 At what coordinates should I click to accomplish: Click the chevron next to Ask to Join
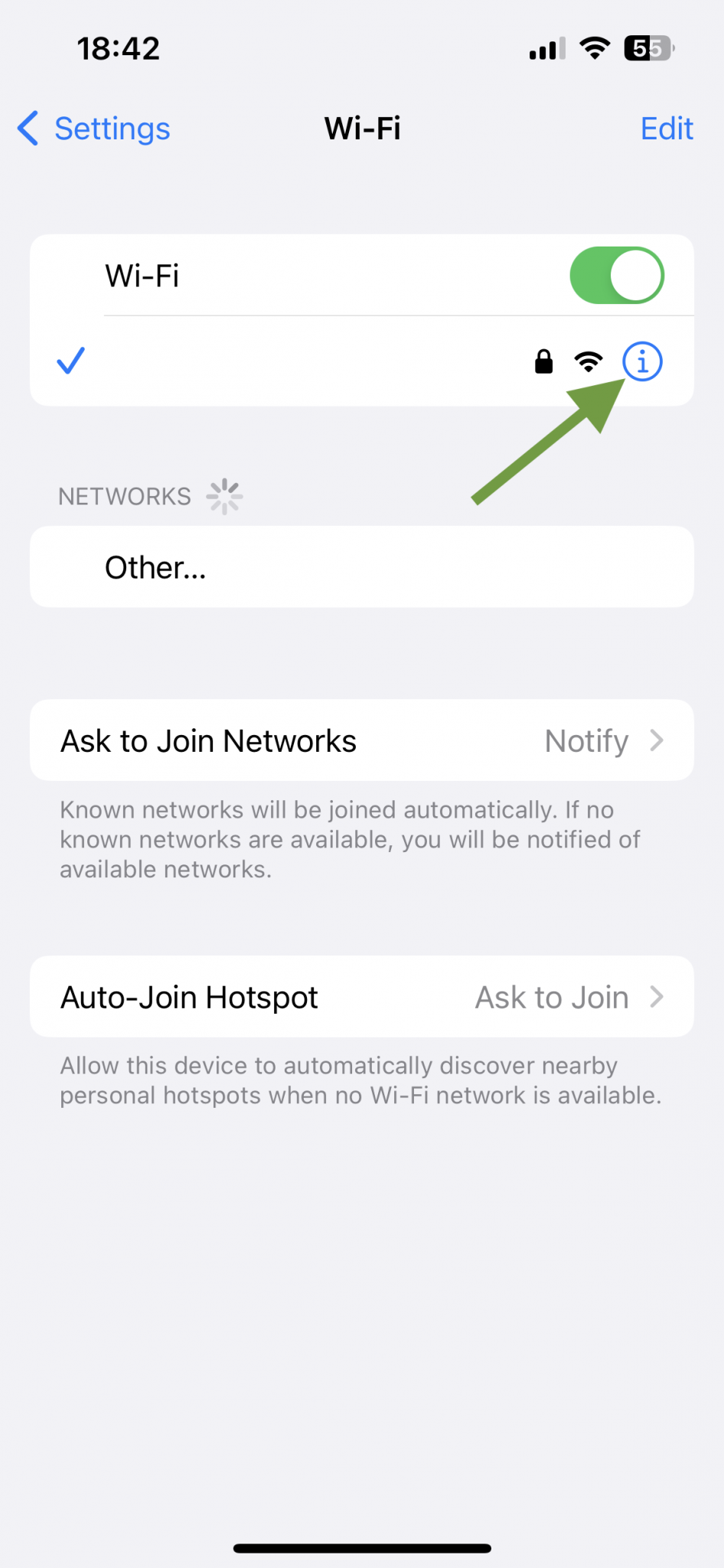(657, 996)
